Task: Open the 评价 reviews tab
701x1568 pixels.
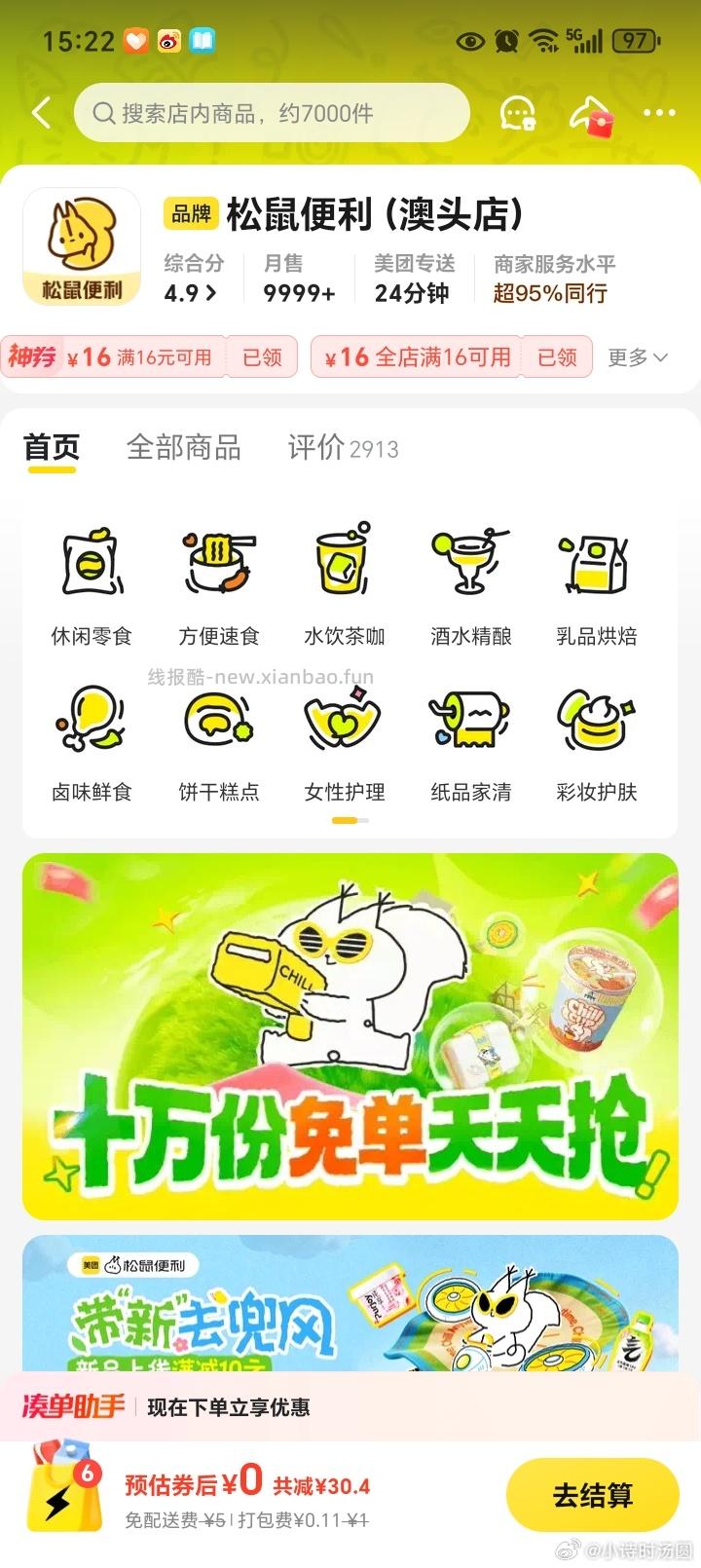Action: [312, 448]
